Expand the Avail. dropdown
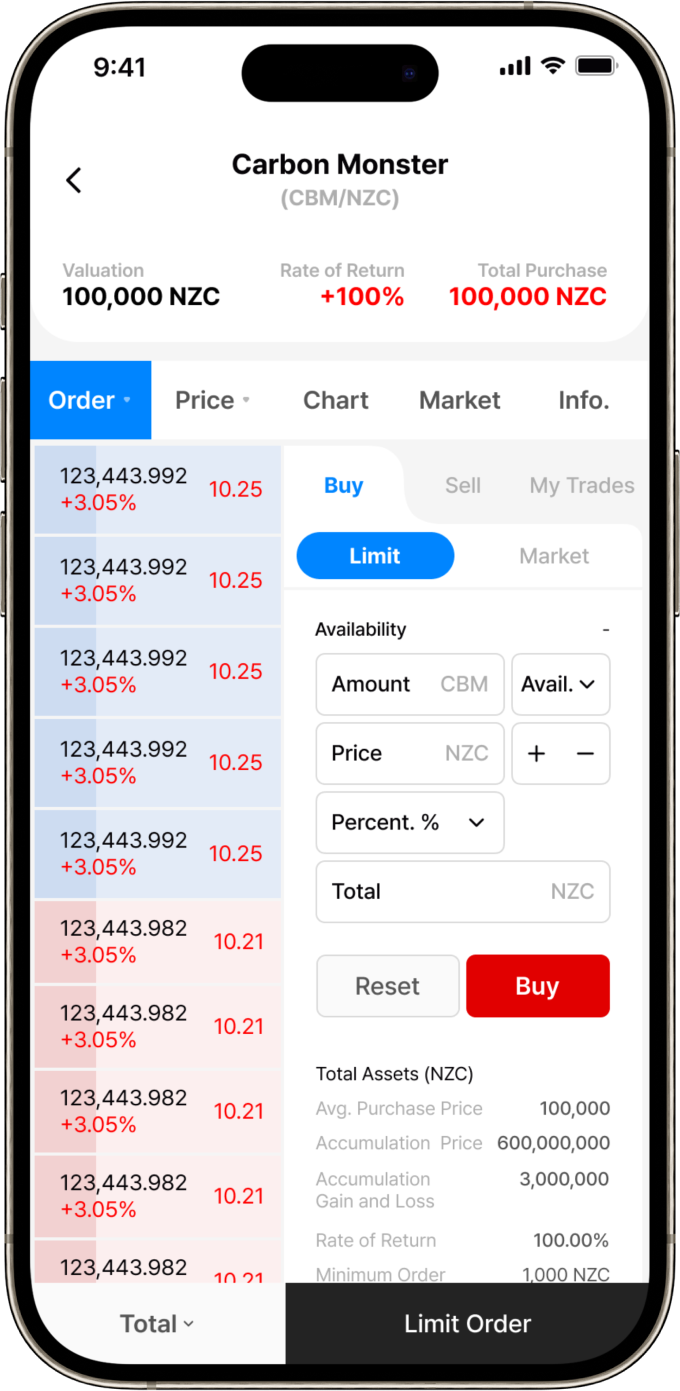This screenshot has width=680, height=1391. tap(560, 684)
